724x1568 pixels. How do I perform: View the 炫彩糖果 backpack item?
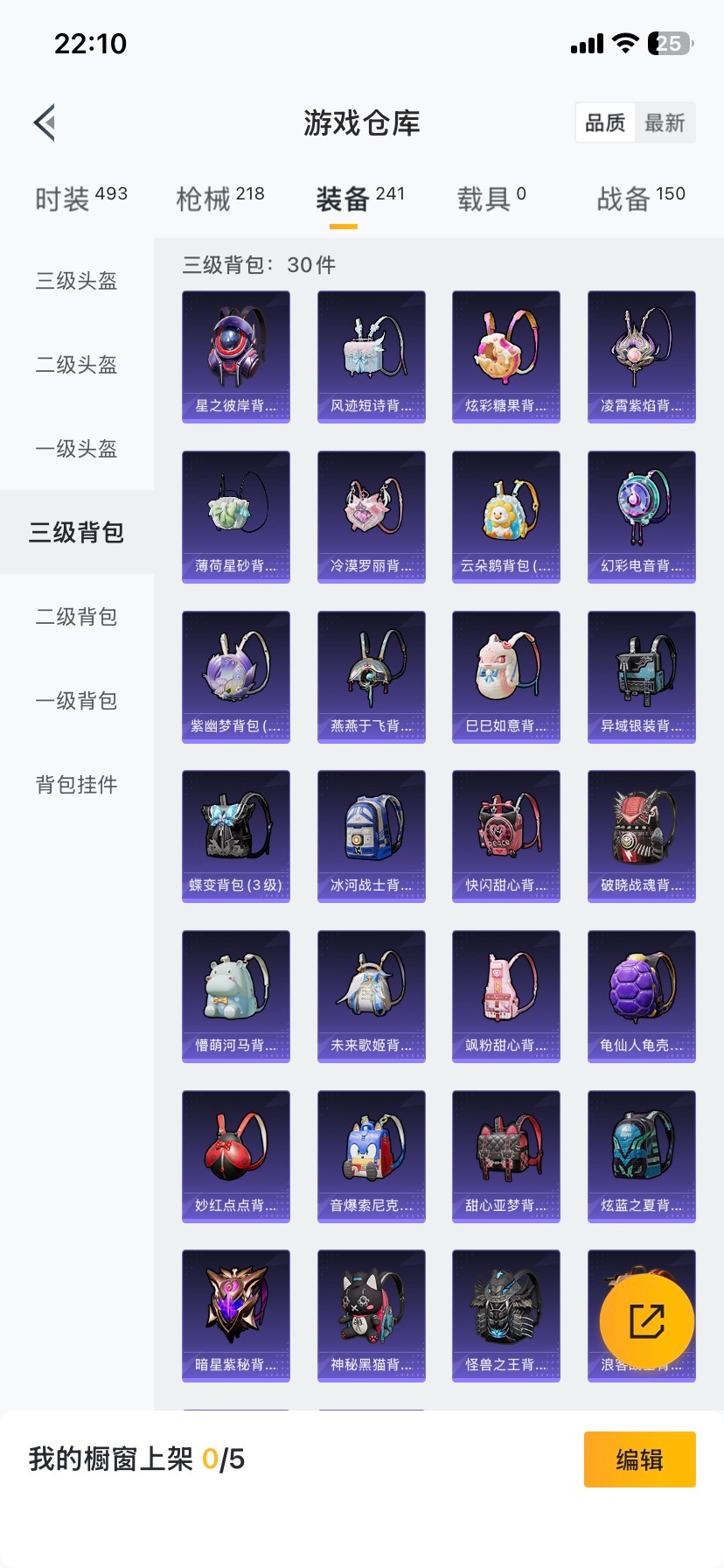tap(506, 356)
